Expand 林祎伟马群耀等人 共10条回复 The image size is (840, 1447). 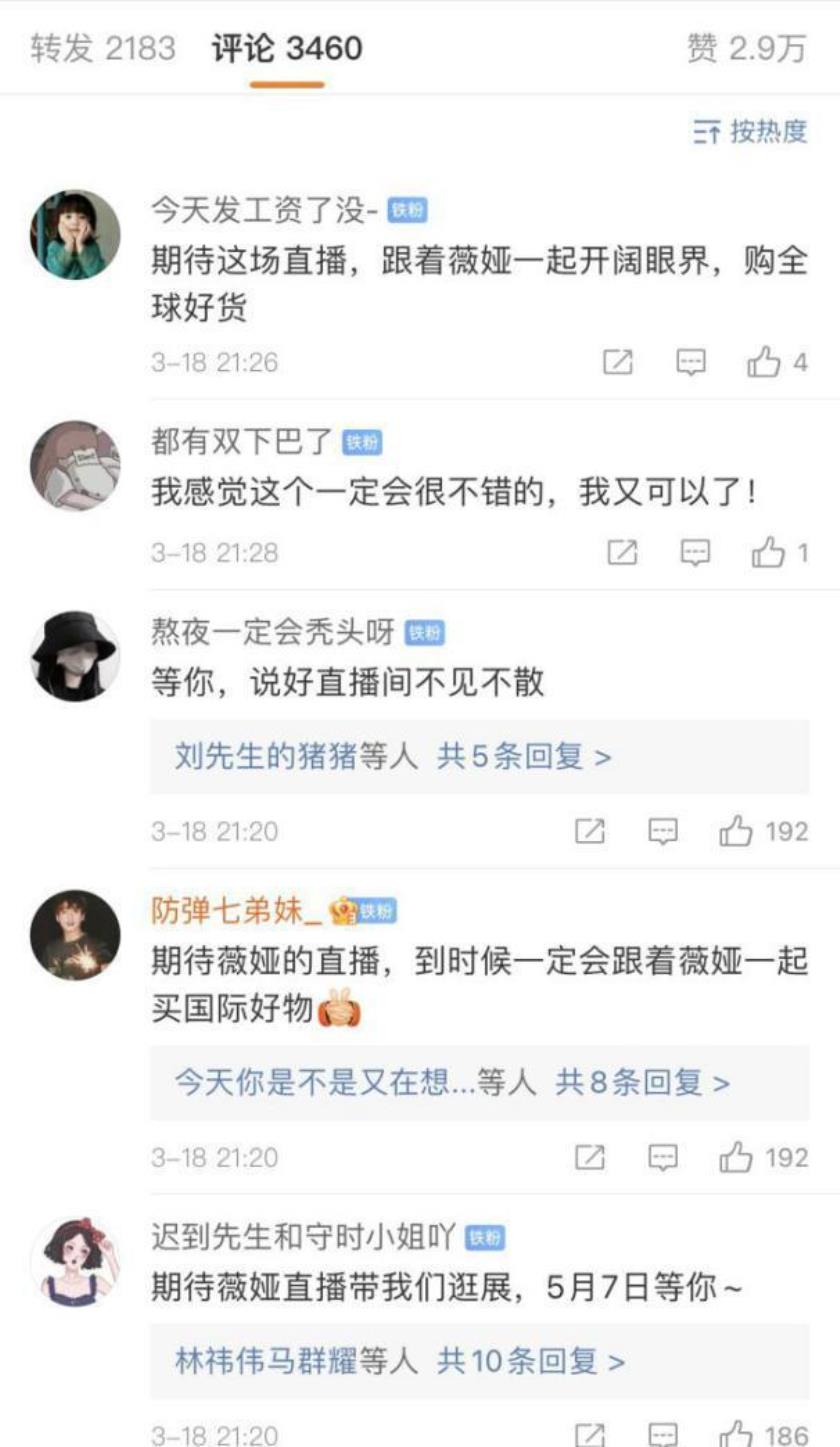(400, 1361)
